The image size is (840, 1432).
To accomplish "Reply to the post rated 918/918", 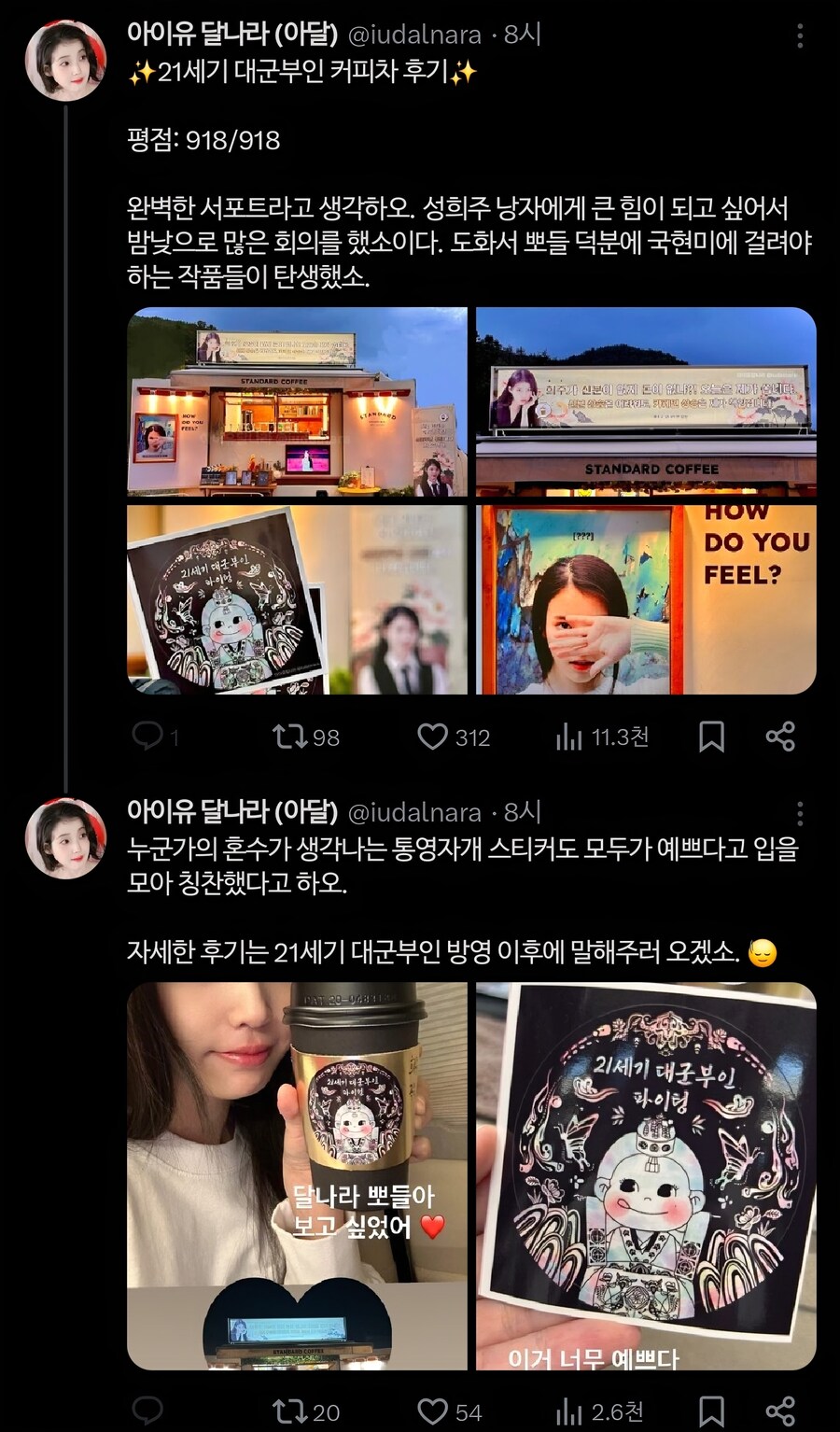I will click(x=147, y=737).
